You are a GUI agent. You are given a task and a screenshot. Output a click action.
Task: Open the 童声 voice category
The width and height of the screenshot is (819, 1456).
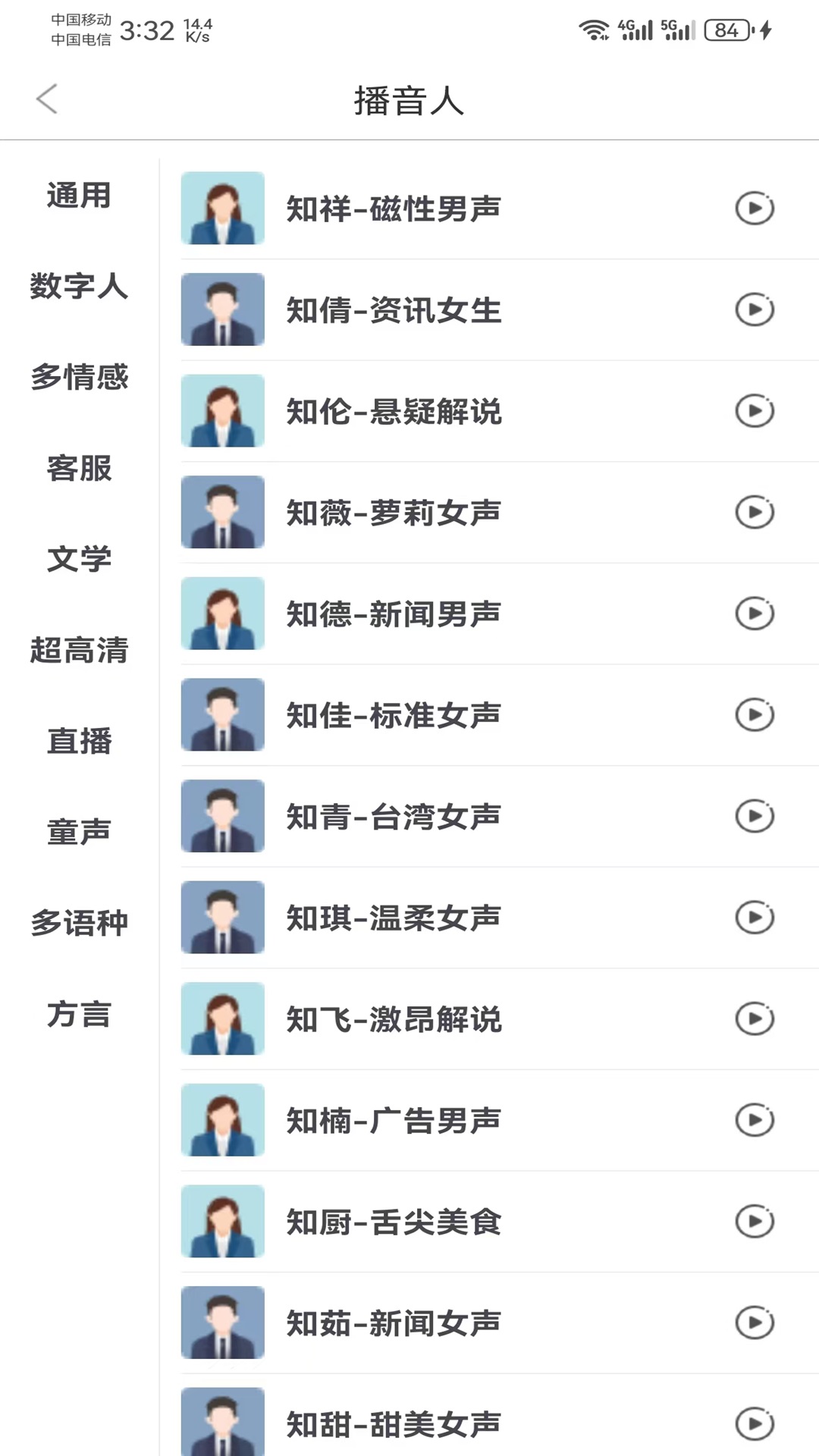click(x=78, y=832)
